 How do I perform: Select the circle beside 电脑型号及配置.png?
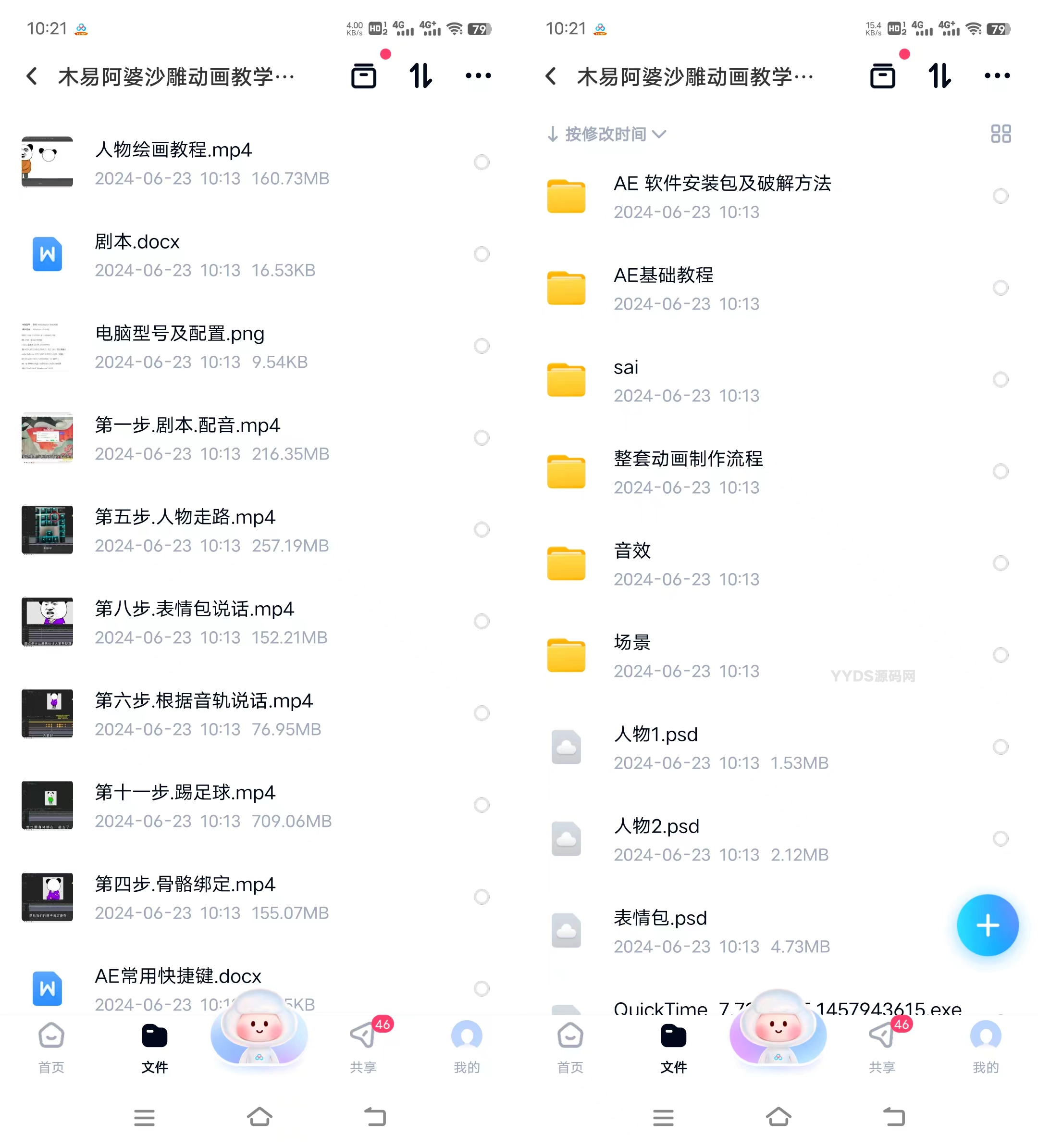click(482, 346)
